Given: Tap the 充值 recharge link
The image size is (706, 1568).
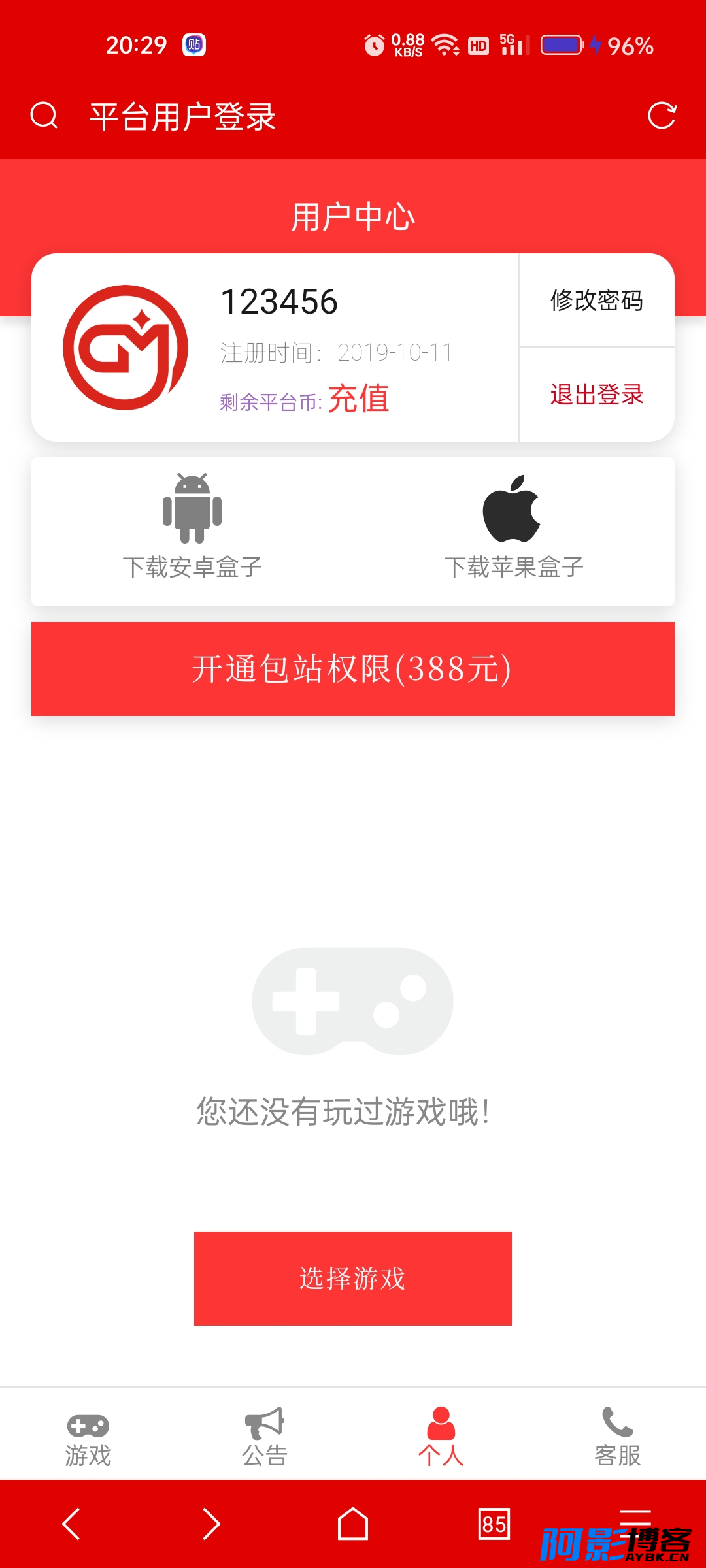Looking at the screenshot, I should (x=359, y=399).
